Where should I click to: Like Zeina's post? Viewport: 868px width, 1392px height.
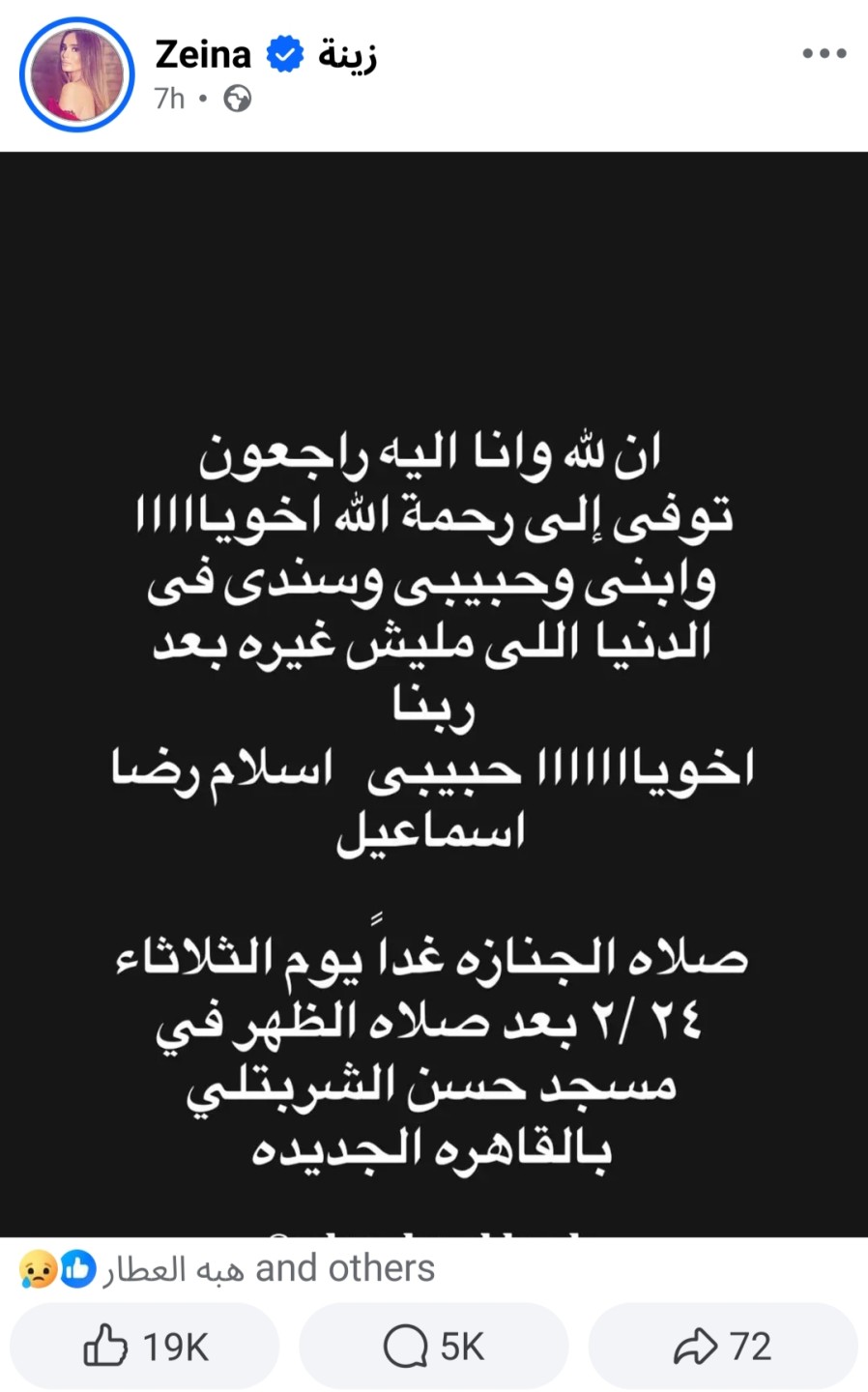pyautogui.click(x=145, y=1346)
